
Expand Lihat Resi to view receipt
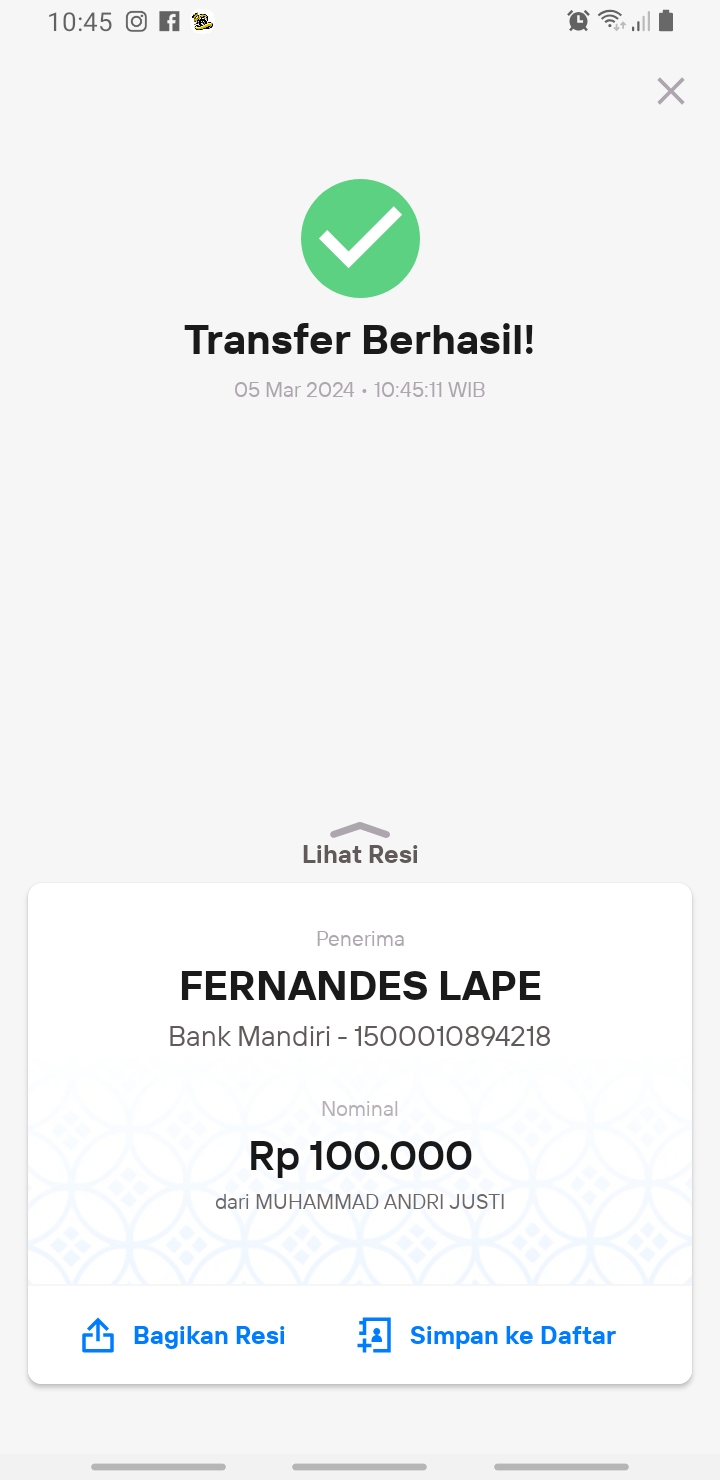coord(360,844)
